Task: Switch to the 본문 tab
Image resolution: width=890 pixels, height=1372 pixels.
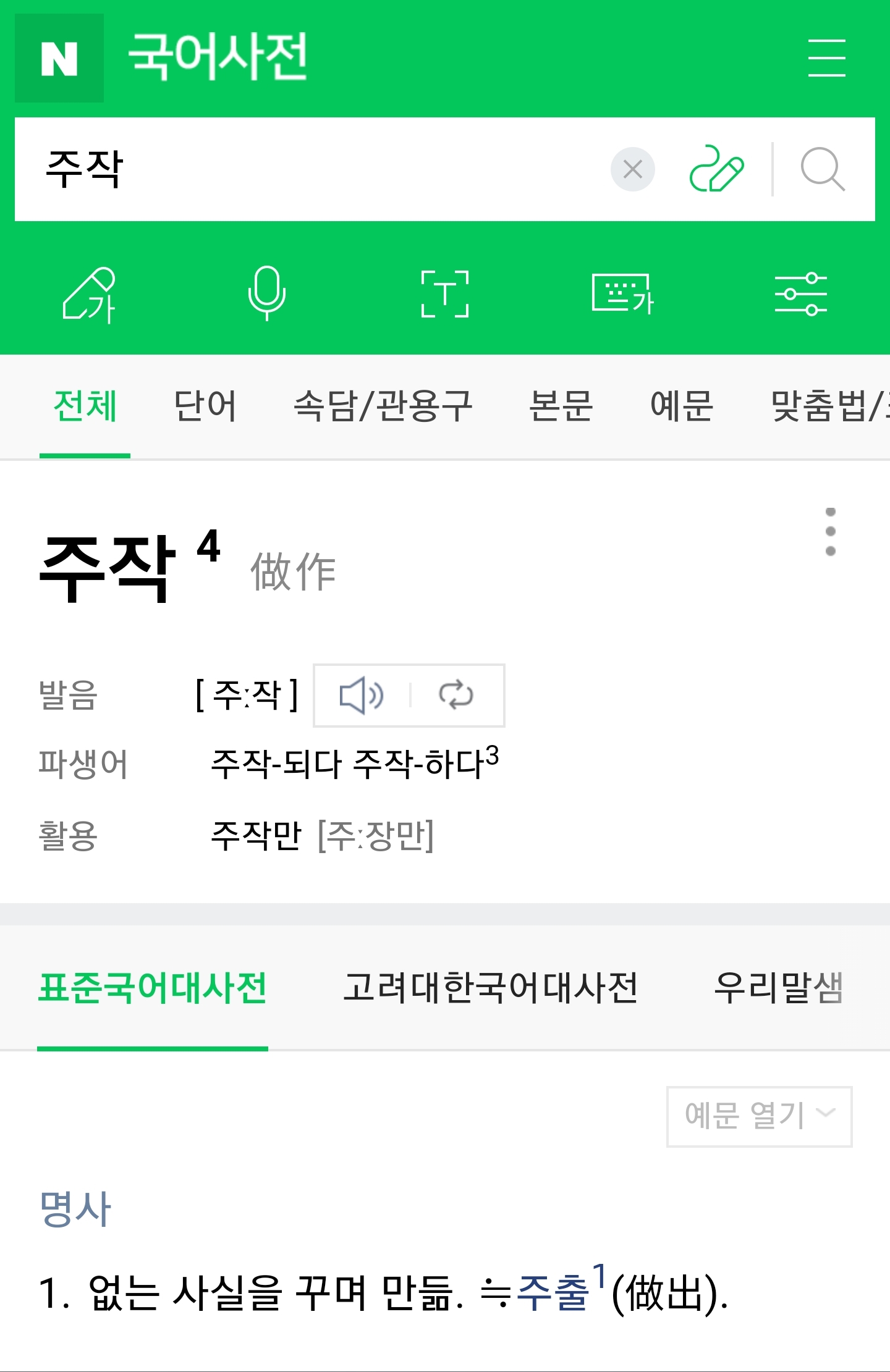Action: (561, 406)
